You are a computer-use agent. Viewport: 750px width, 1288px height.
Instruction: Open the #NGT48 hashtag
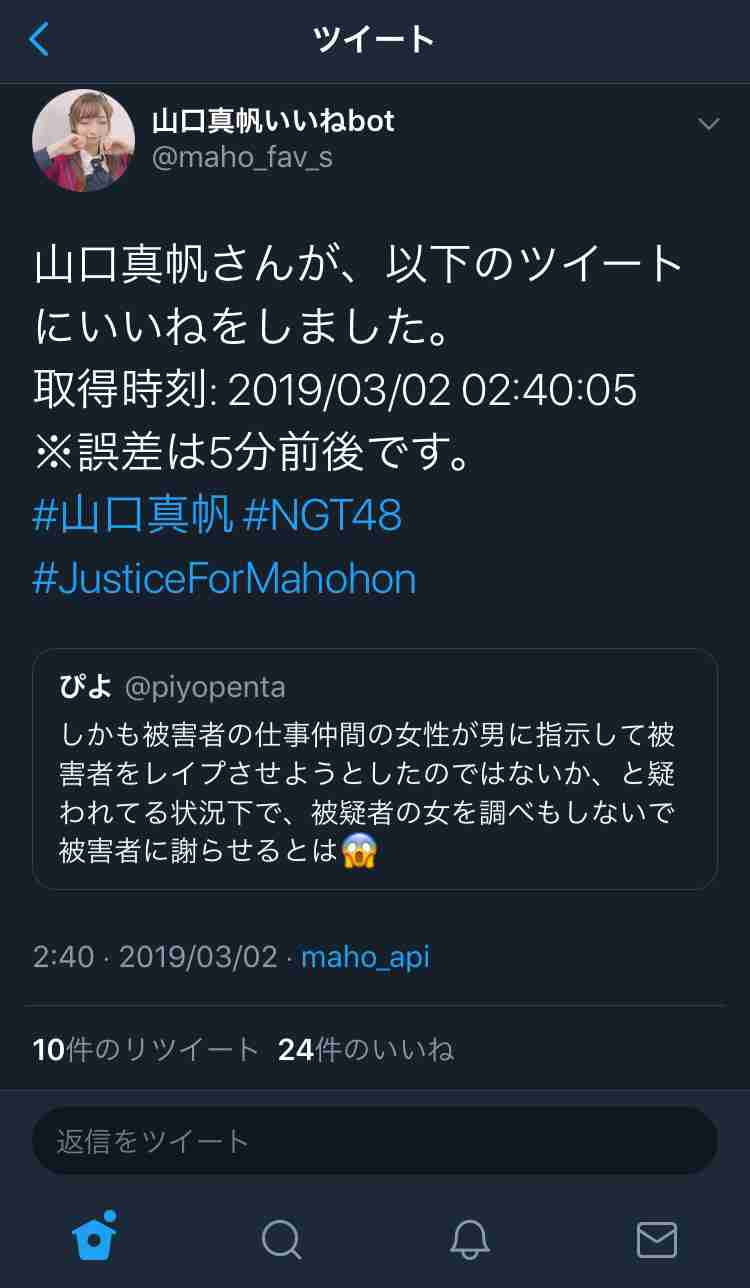pos(322,516)
